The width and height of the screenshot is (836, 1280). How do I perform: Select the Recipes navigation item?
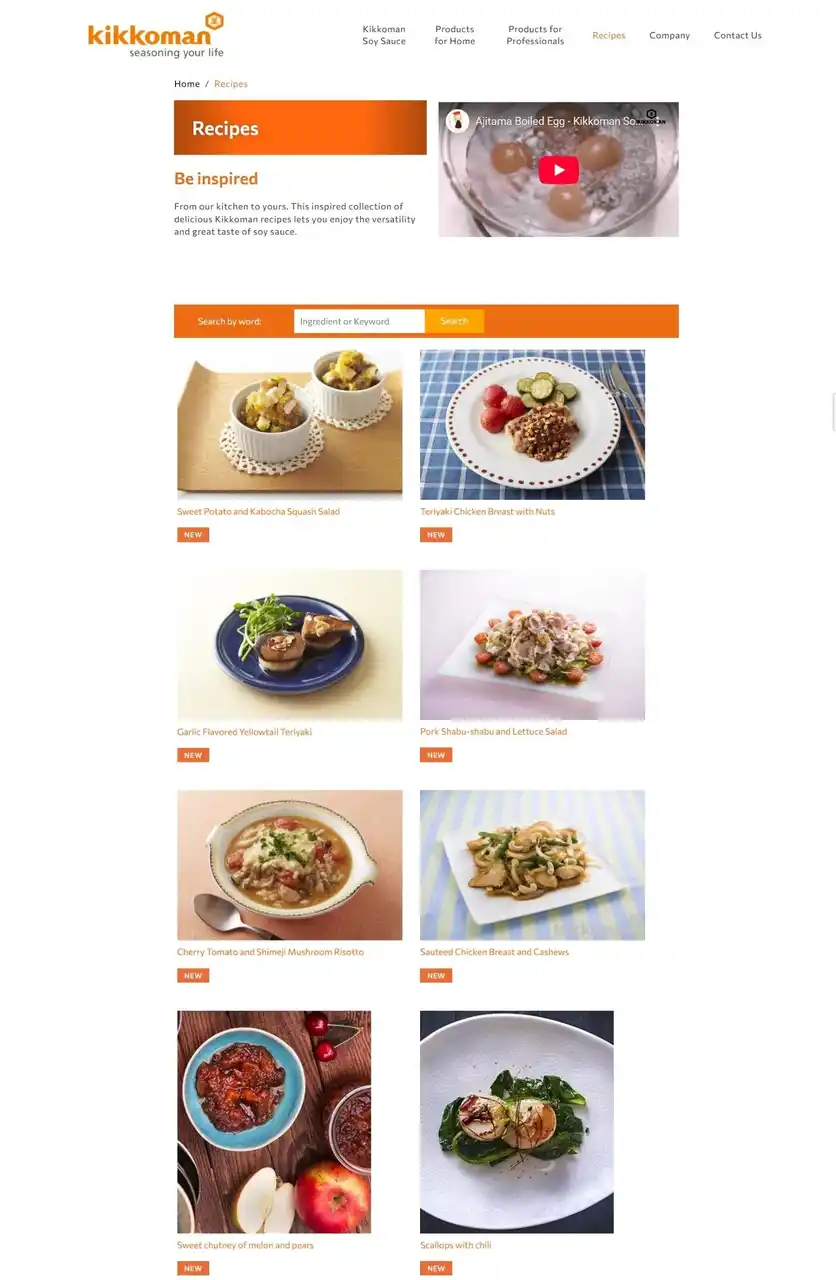point(608,35)
